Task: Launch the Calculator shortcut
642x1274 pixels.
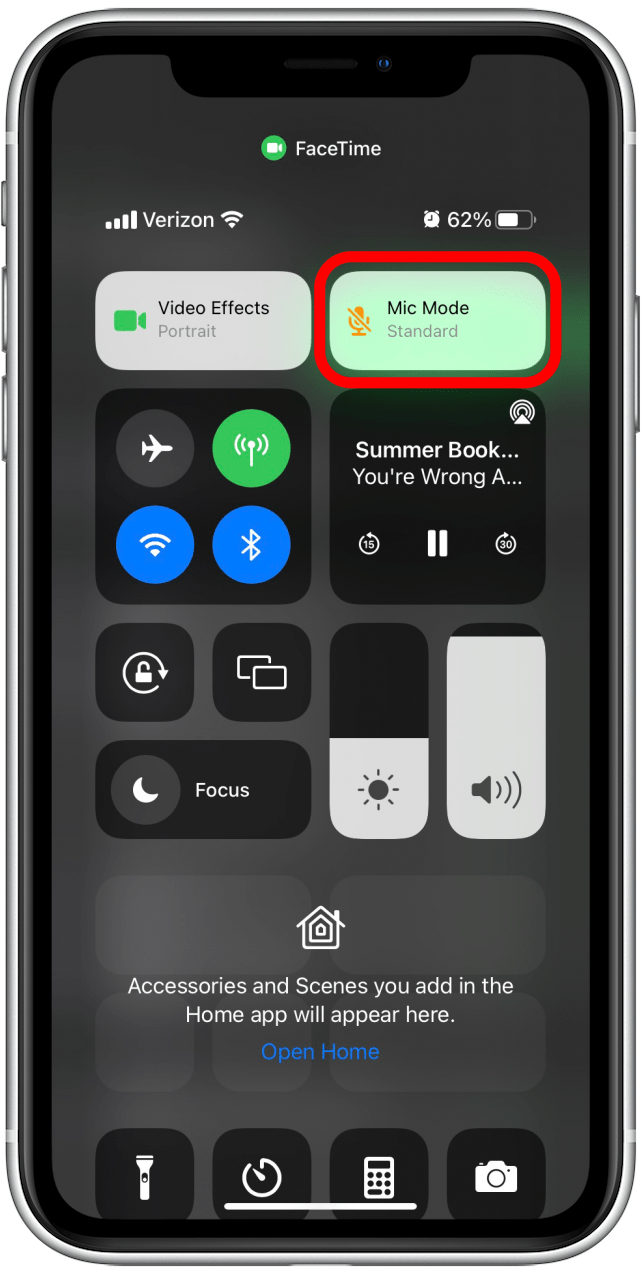Action: (x=378, y=1177)
